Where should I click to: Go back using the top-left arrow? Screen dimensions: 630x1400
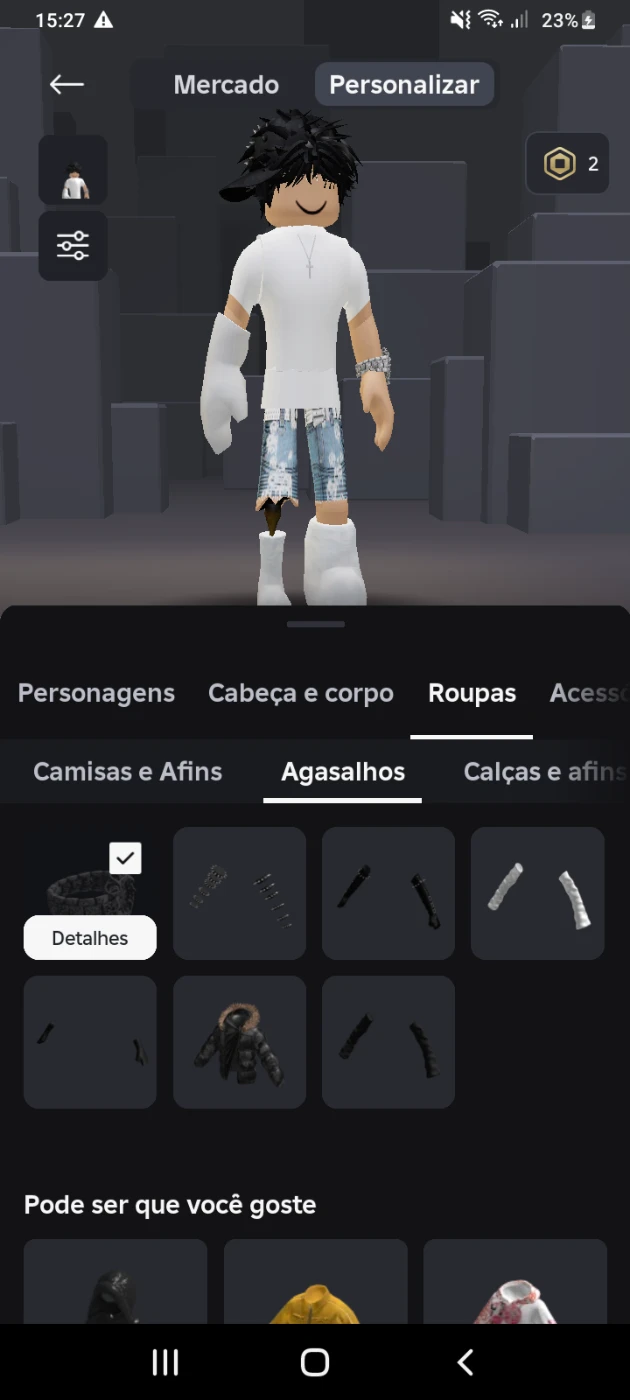pyautogui.click(x=67, y=85)
